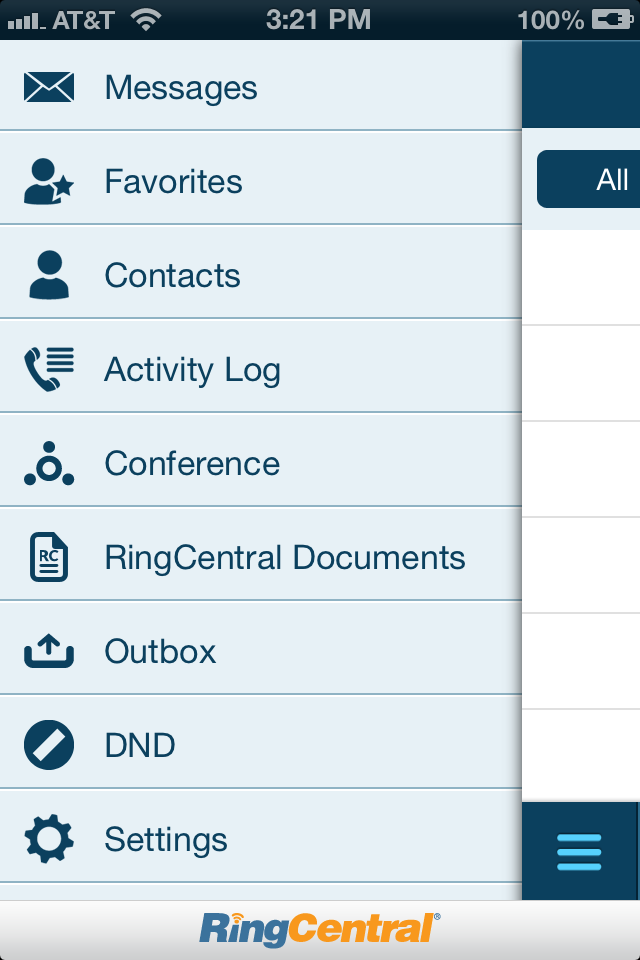Go to the Outbox
Screen dimensions: 640x960
pos(160,652)
